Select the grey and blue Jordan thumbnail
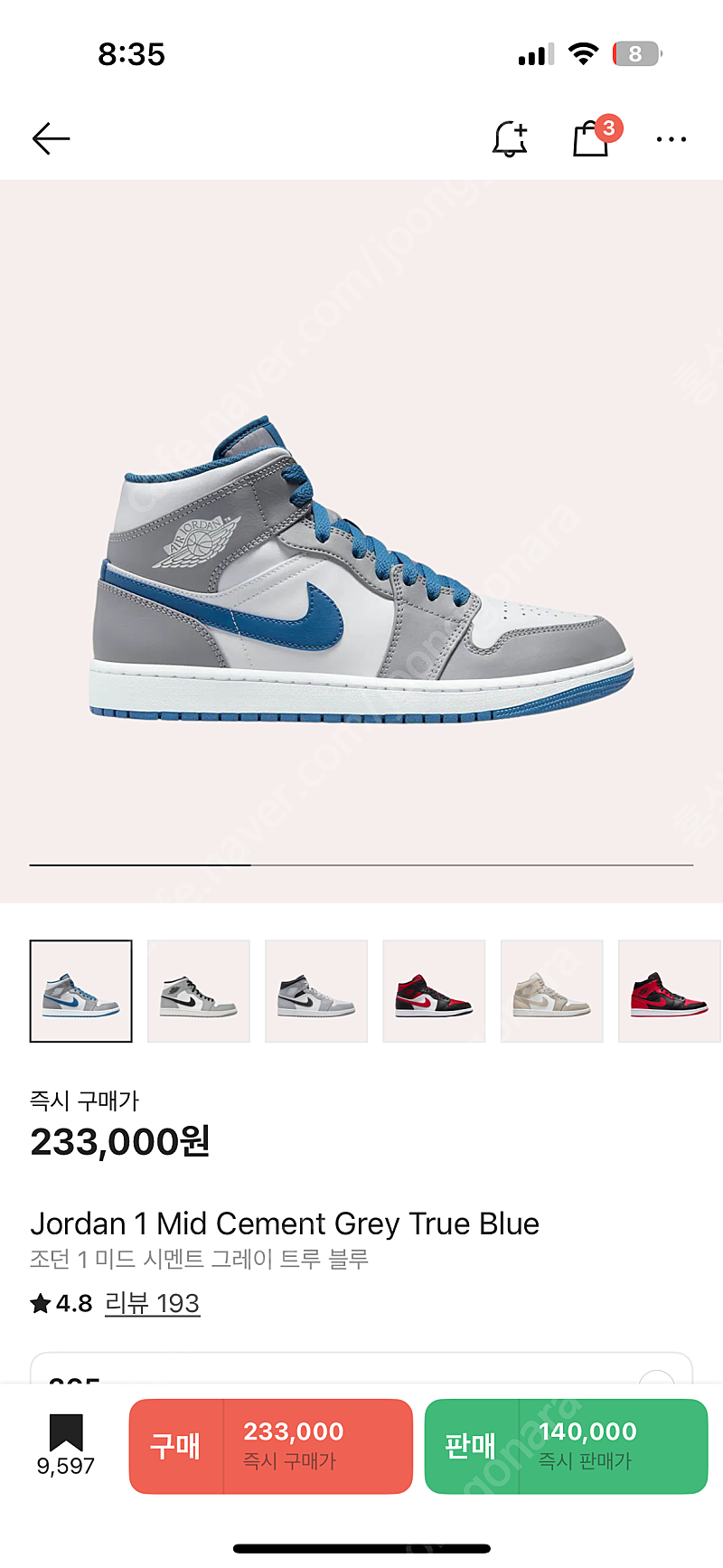Viewport: 723px width, 1568px height. 81,991
